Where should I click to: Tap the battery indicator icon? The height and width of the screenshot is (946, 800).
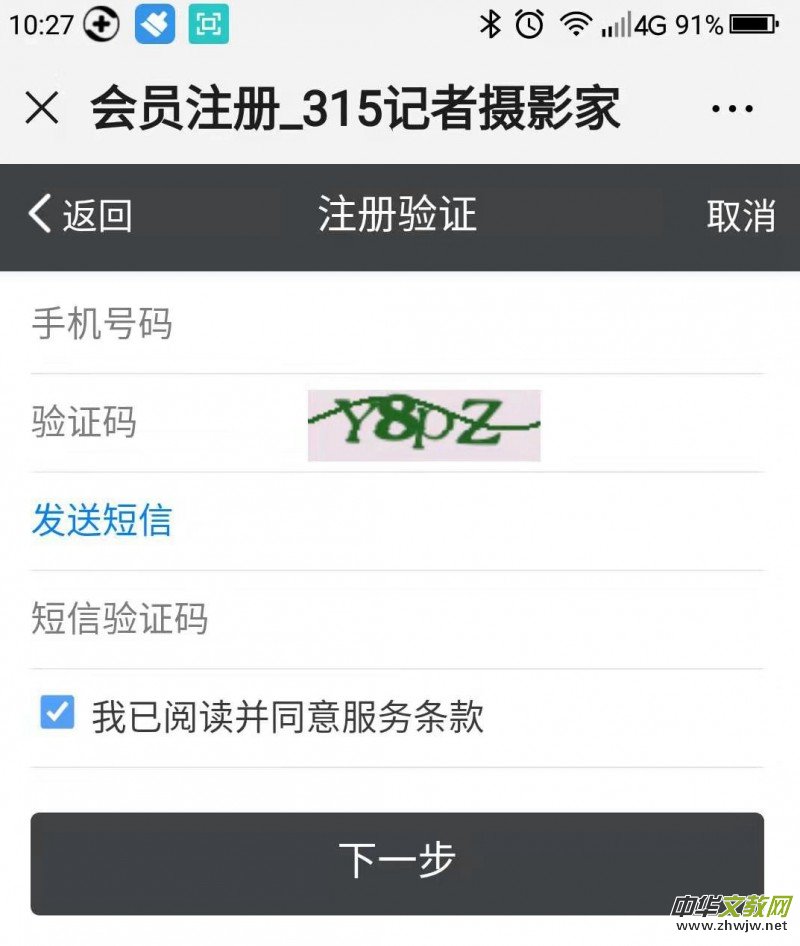click(x=752, y=22)
